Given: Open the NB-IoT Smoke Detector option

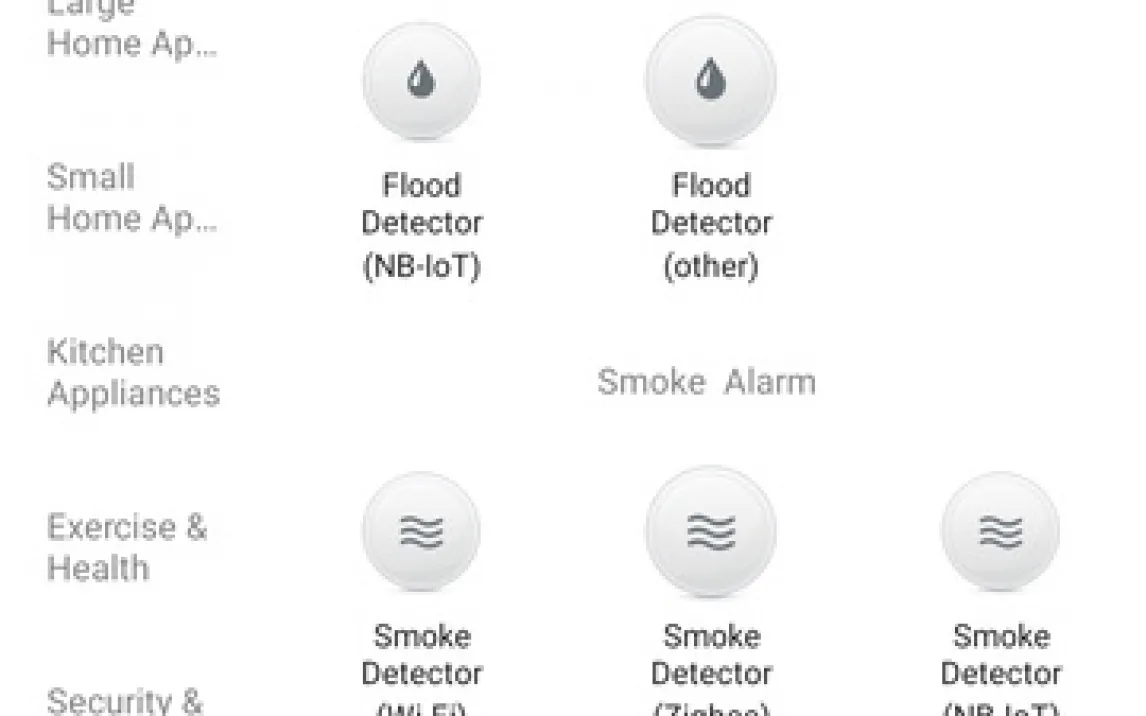Looking at the screenshot, I should pyautogui.click(x=999, y=533).
